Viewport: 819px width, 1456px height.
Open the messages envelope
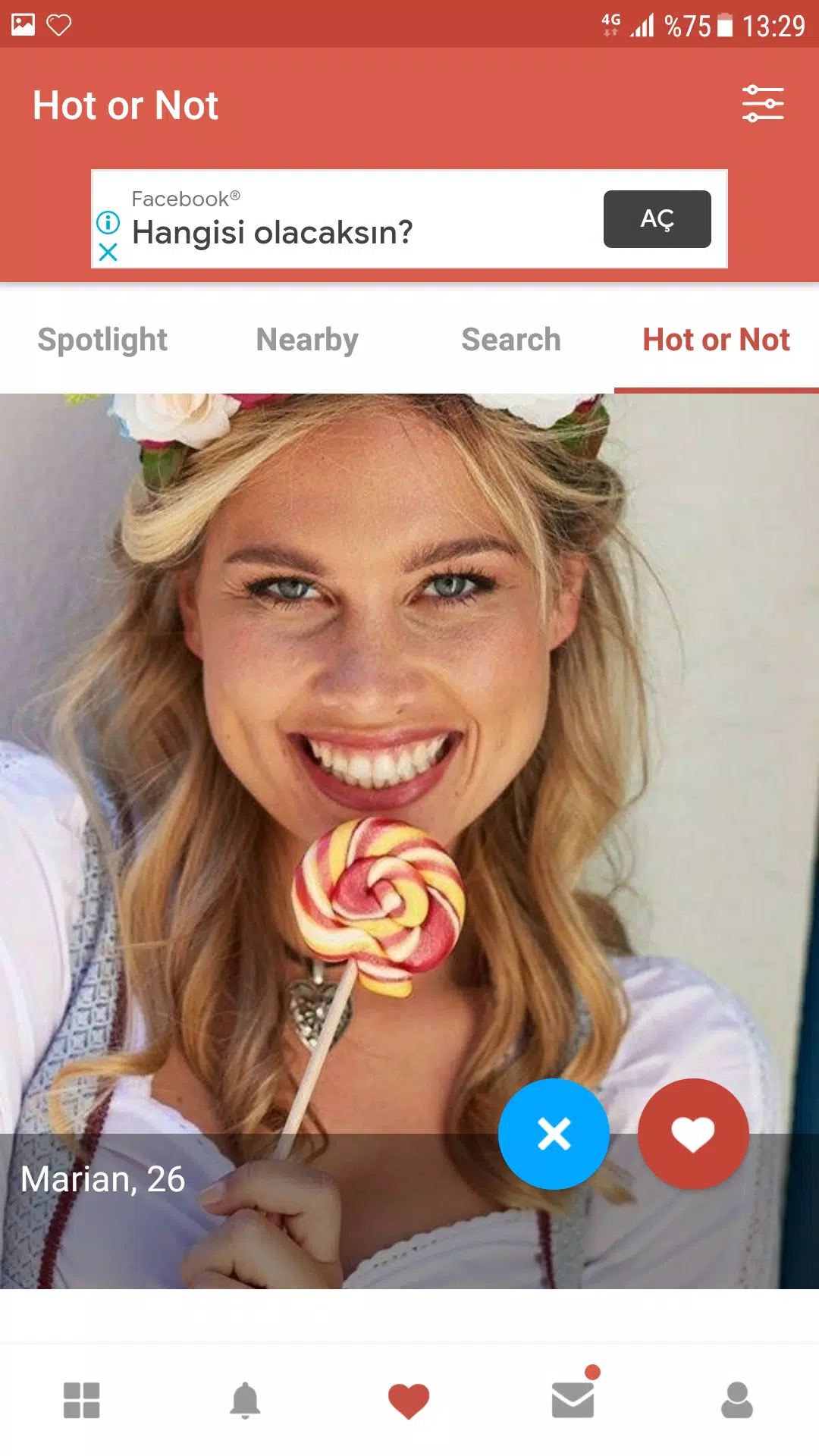click(x=573, y=1400)
